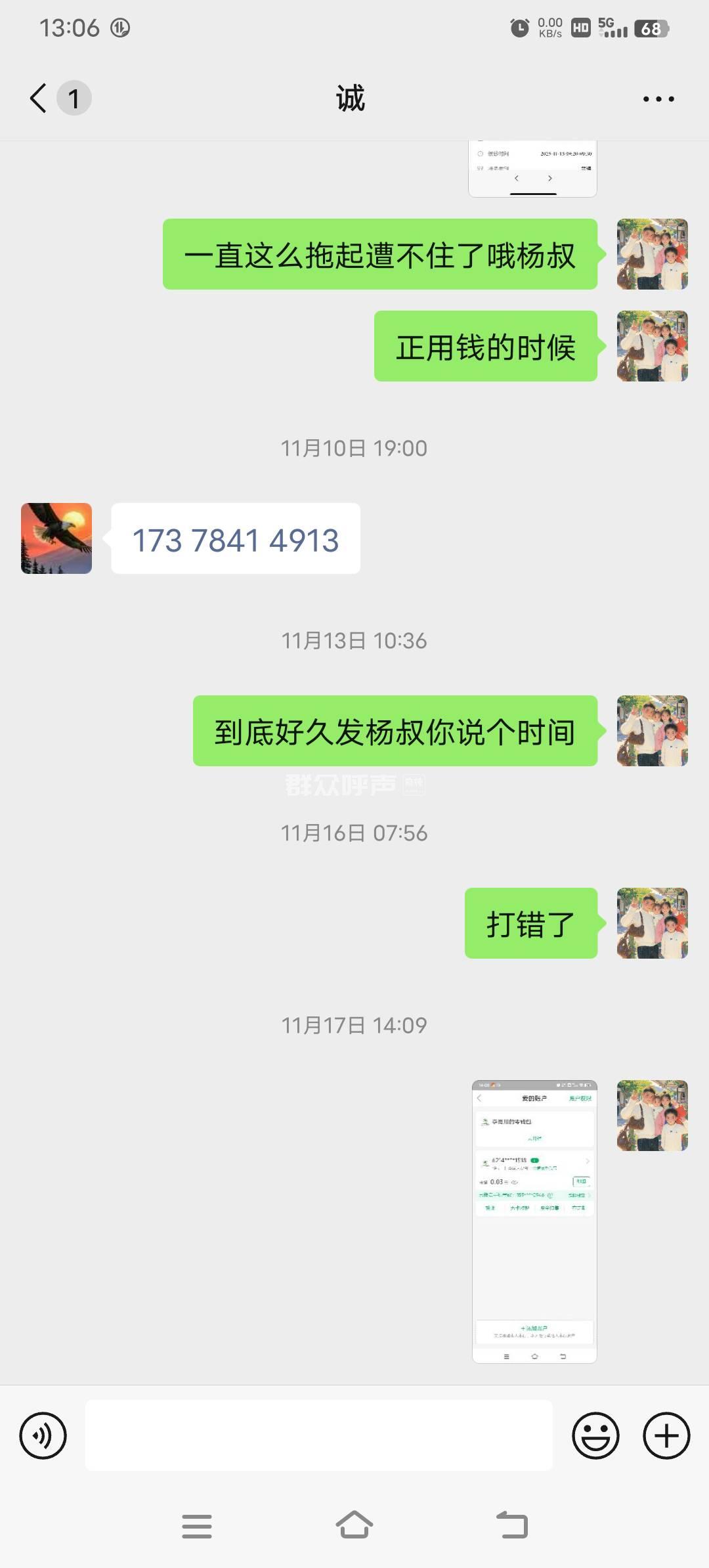Switch to voice message input

(x=43, y=1435)
